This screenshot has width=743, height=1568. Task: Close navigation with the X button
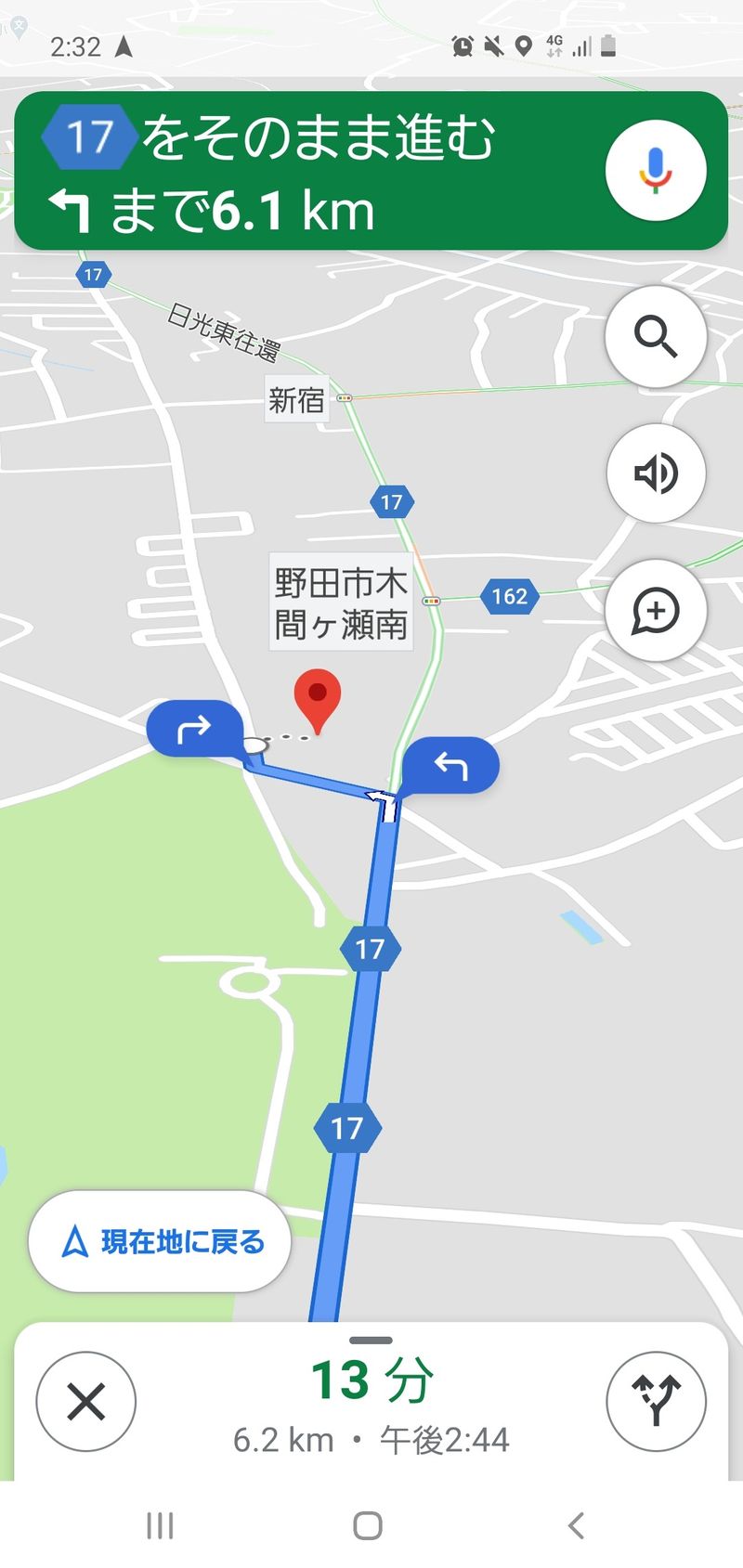point(86,1402)
